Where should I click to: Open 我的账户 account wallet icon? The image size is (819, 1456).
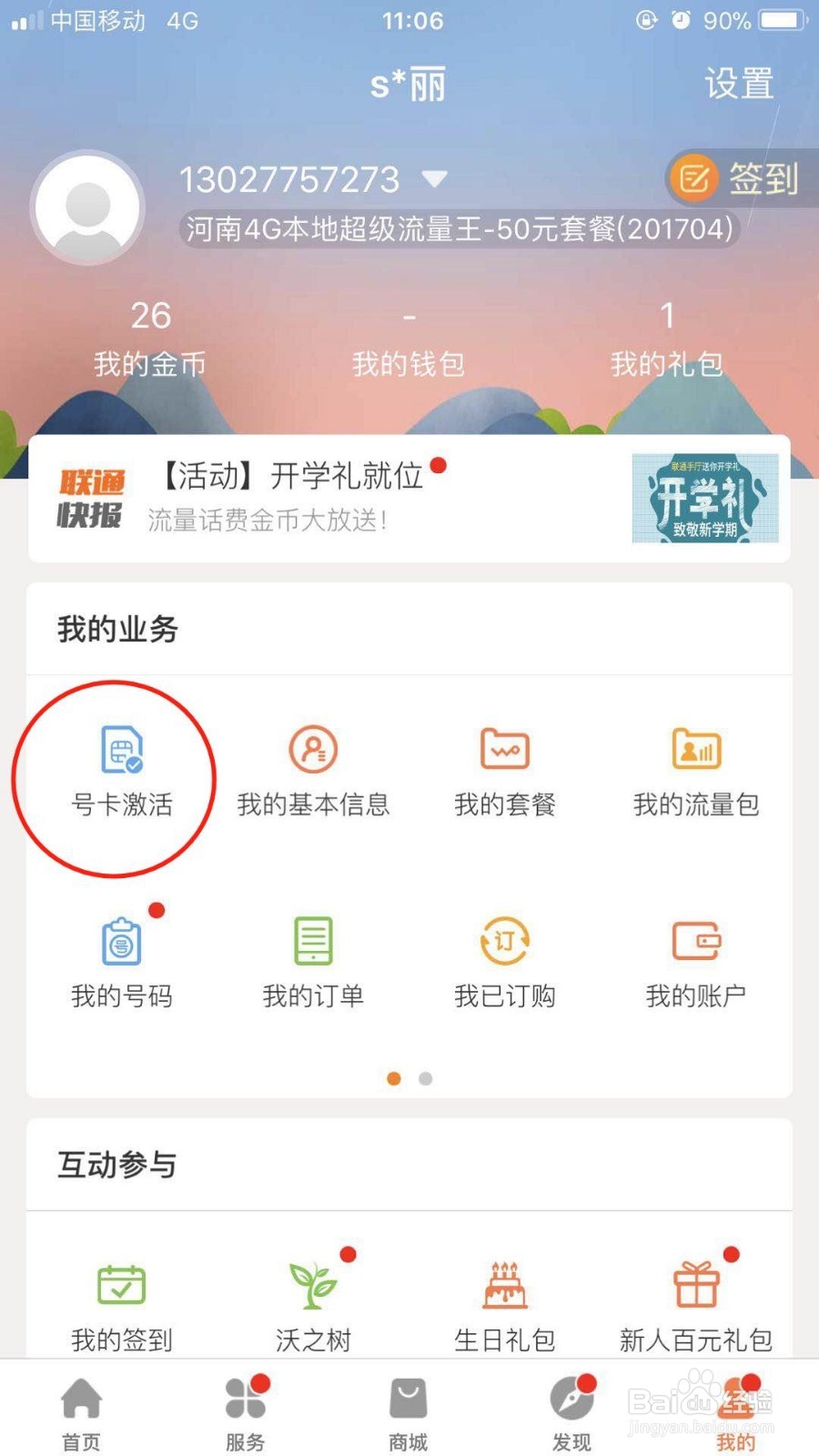click(696, 946)
